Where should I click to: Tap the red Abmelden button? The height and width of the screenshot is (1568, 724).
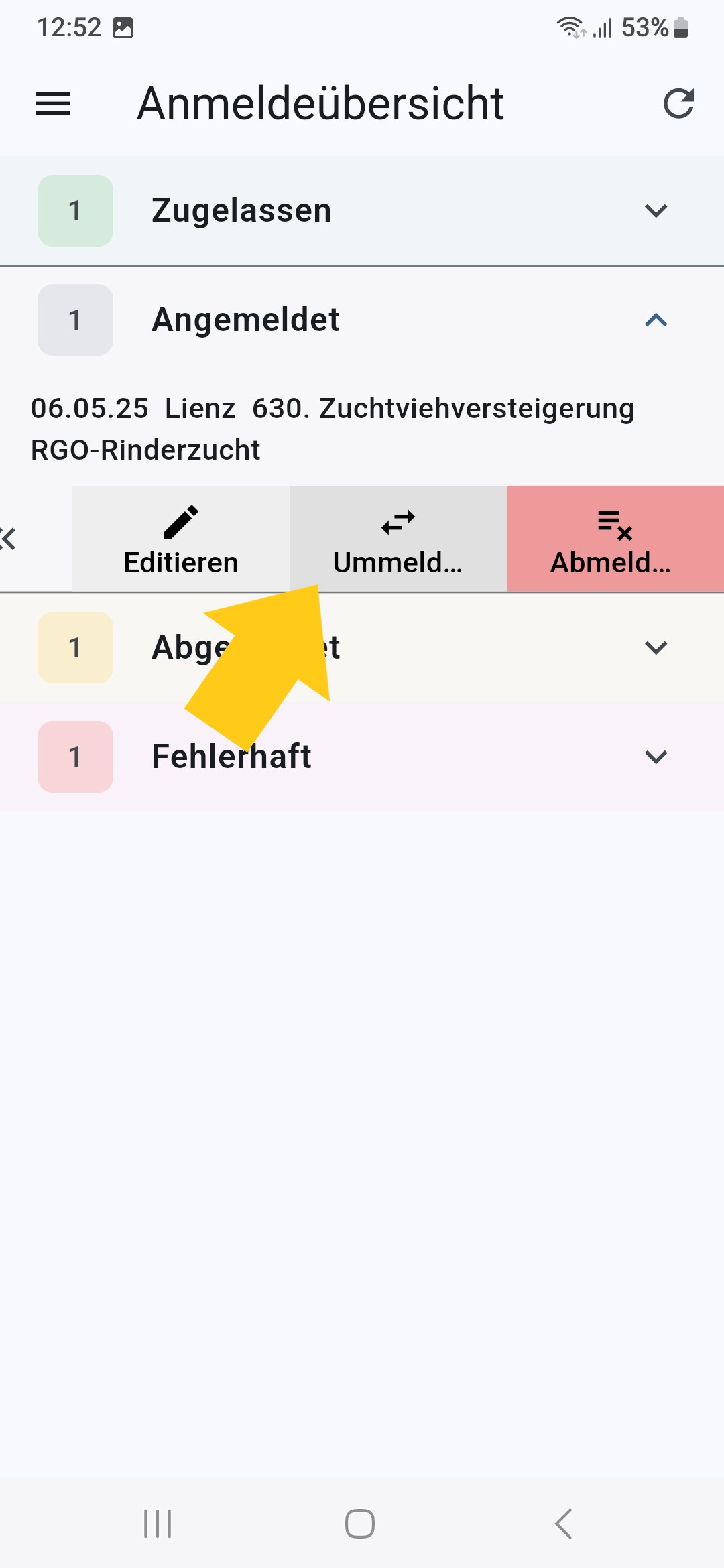pyautogui.click(x=615, y=539)
